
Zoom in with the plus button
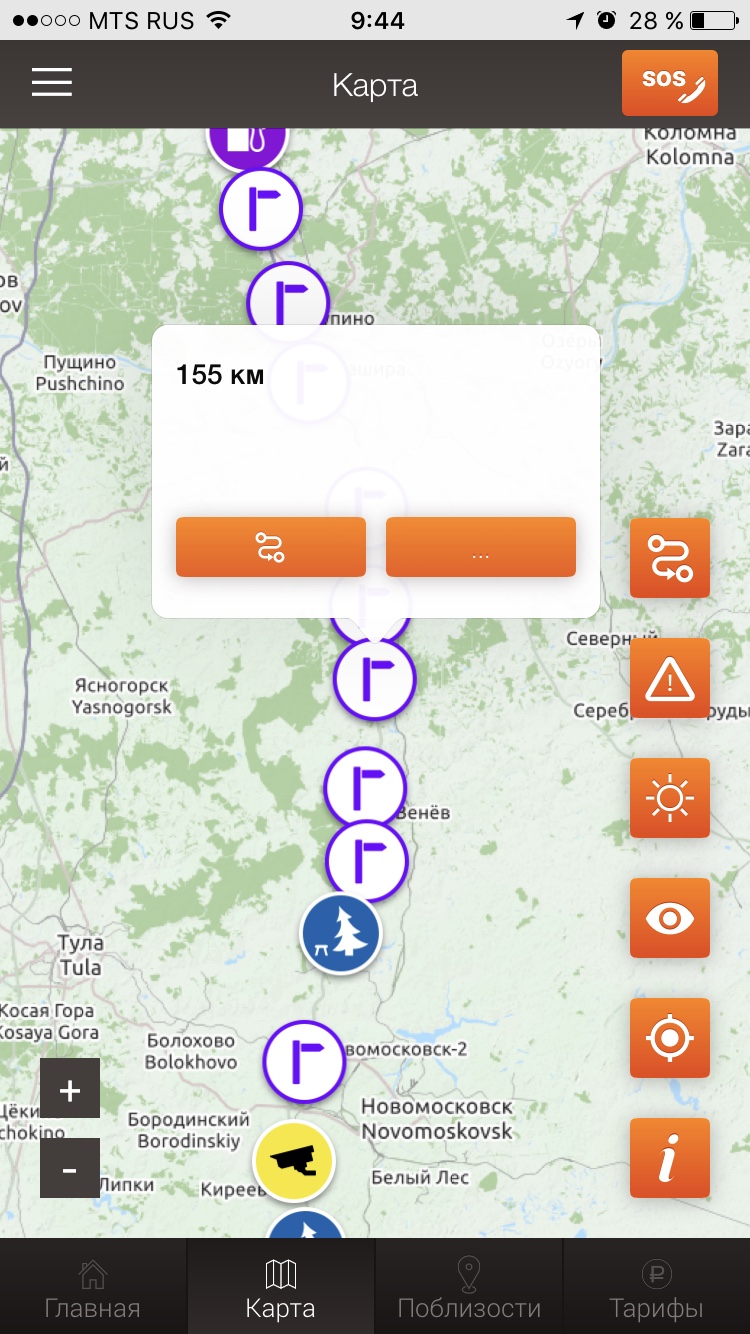pos(70,1088)
